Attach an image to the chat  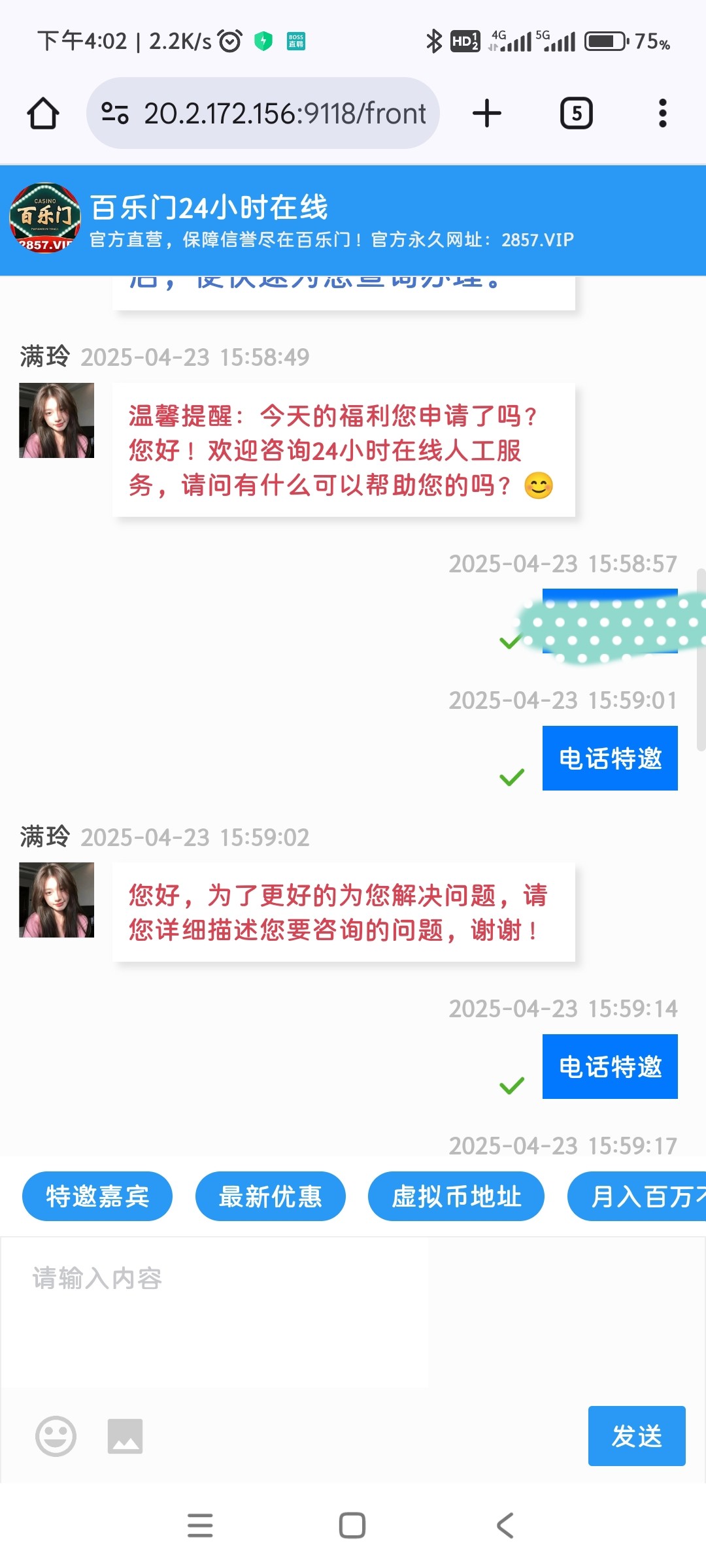coord(125,1436)
